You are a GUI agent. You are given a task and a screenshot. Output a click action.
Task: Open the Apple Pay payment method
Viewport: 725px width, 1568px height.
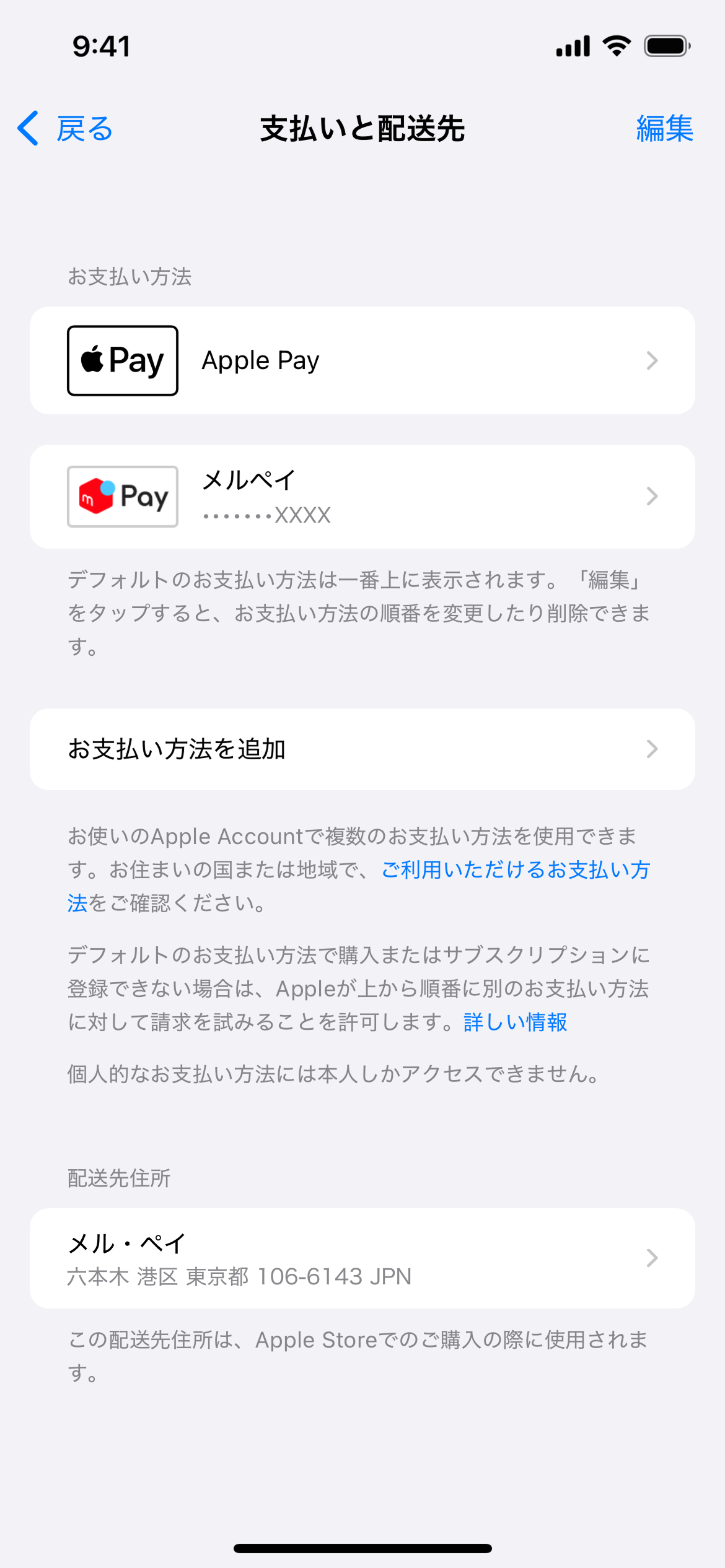[362, 360]
